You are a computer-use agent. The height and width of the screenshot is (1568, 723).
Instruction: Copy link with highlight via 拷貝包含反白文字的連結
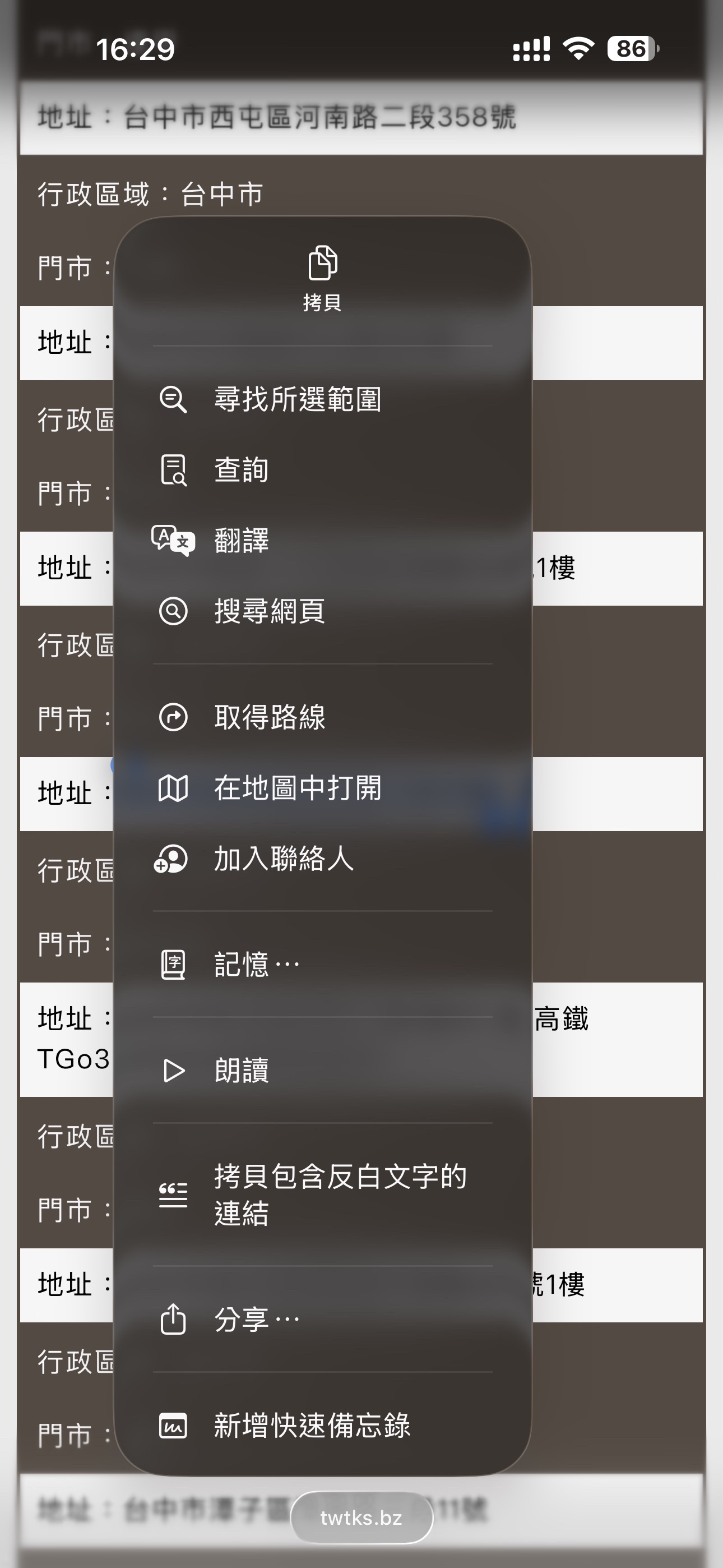point(322,1195)
